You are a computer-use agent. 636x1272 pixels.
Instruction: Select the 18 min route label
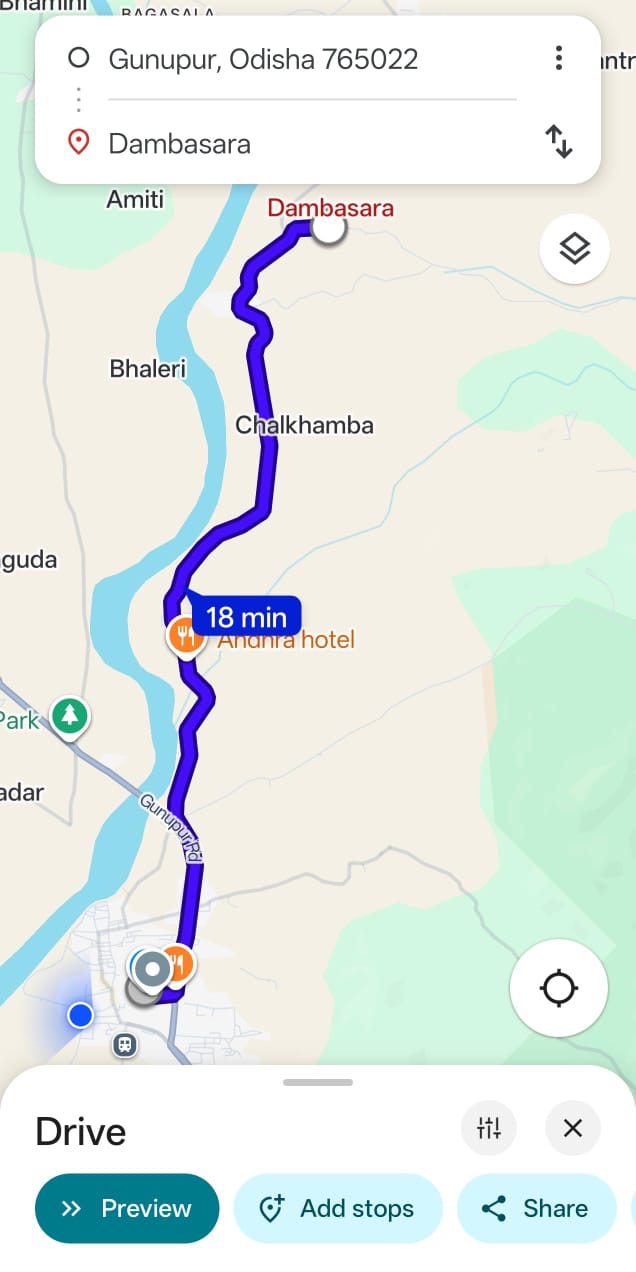tap(246, 616)
